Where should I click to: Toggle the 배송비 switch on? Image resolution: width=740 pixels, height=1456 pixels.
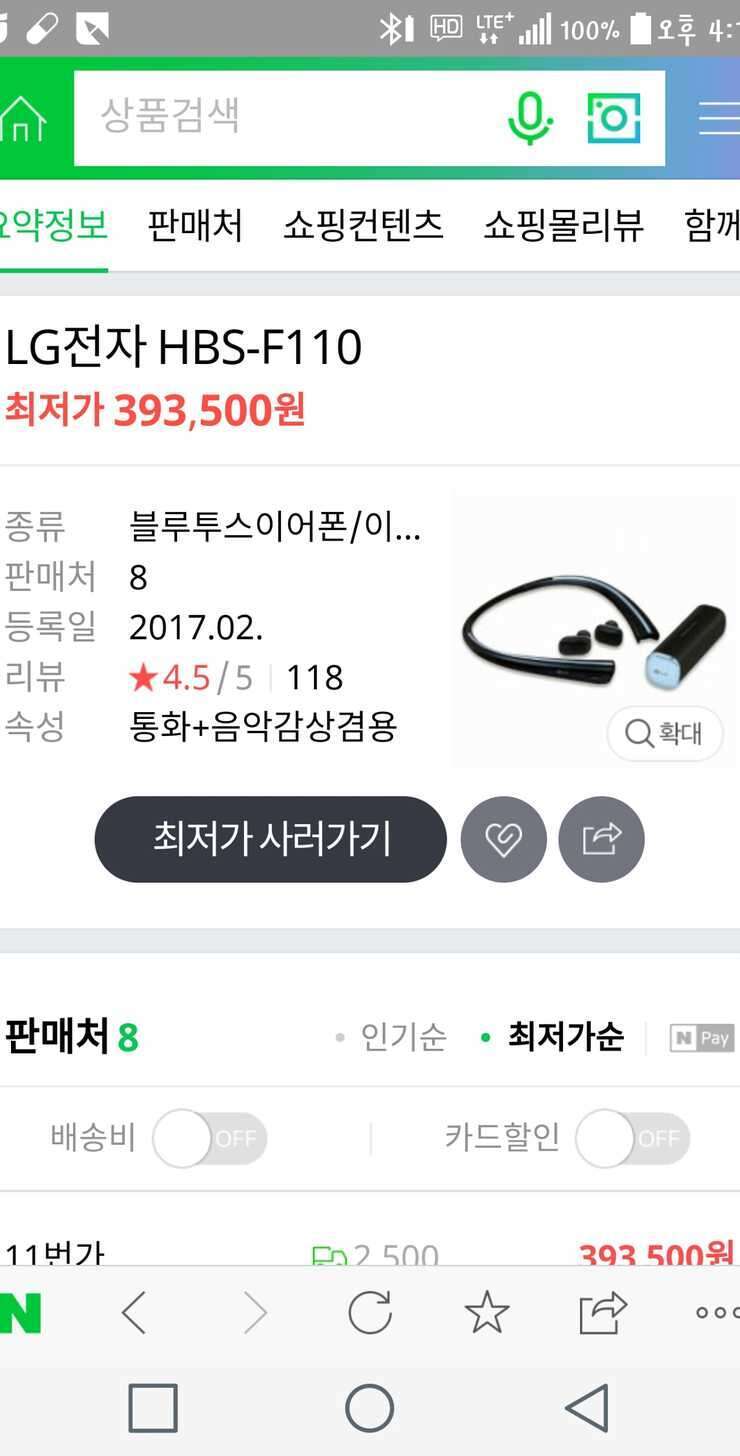(x=210, y=1139)
